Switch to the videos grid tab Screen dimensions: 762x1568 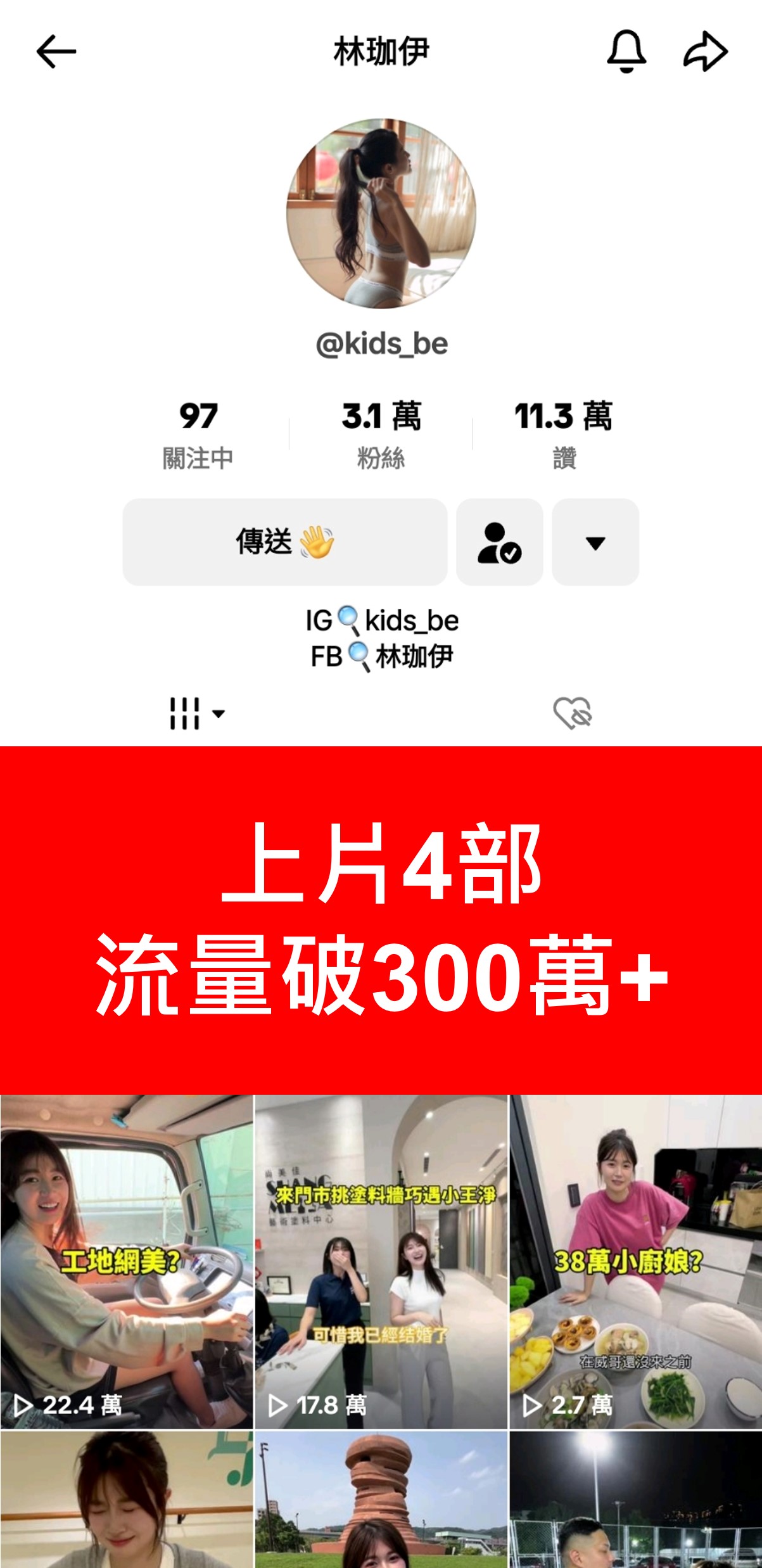coord(196,713)
